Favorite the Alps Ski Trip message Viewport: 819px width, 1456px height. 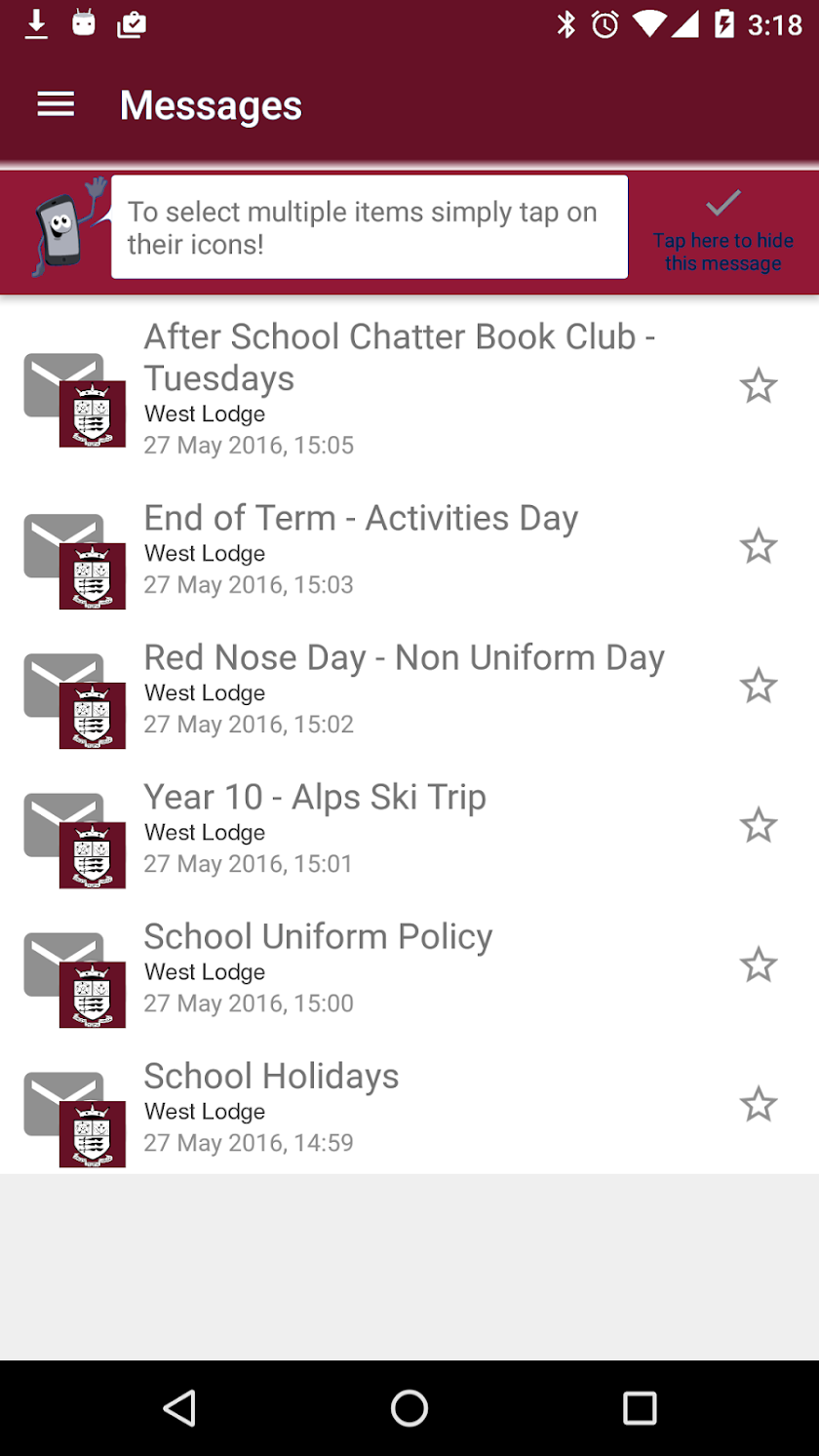click(x=758, y=825)
